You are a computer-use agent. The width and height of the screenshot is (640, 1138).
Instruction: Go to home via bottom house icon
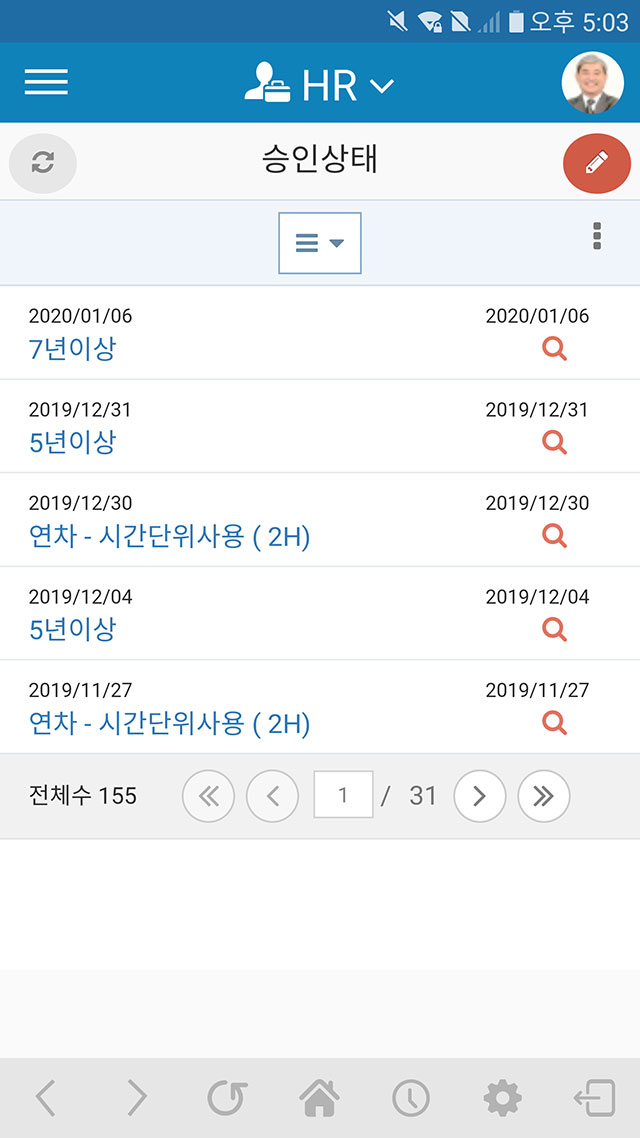319,1098
